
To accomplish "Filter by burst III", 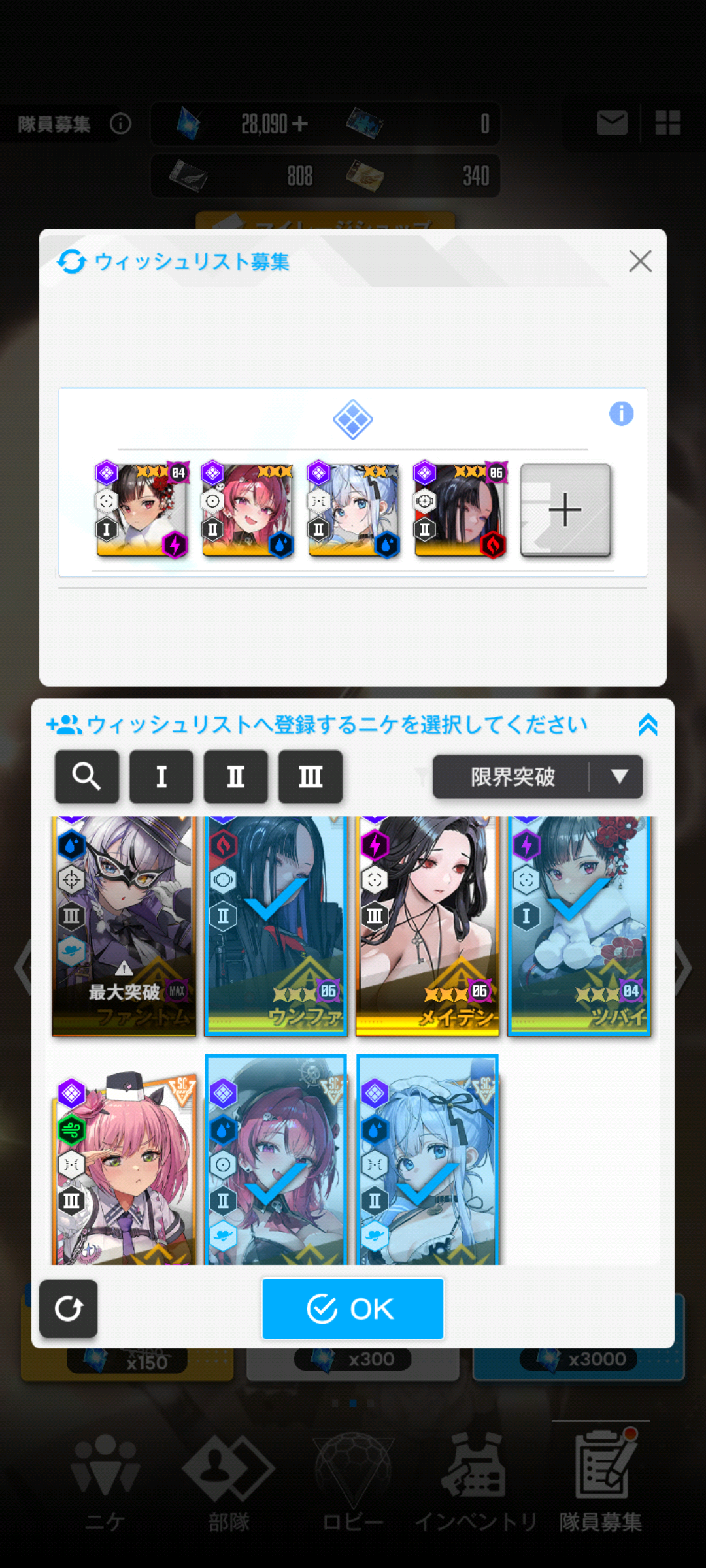I will (x=311, y=776).
